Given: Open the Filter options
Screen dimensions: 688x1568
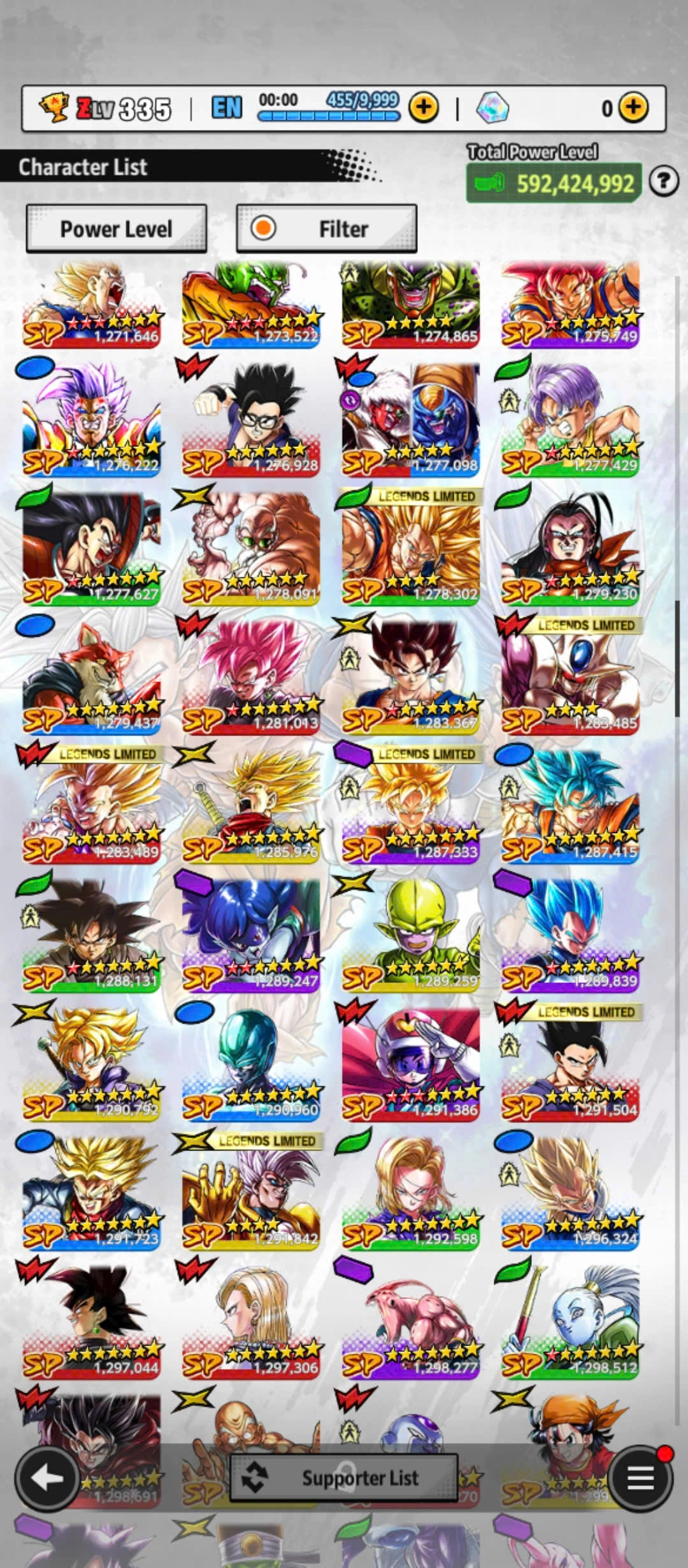Looking at the screenshot, I should [x=326, y=228].
